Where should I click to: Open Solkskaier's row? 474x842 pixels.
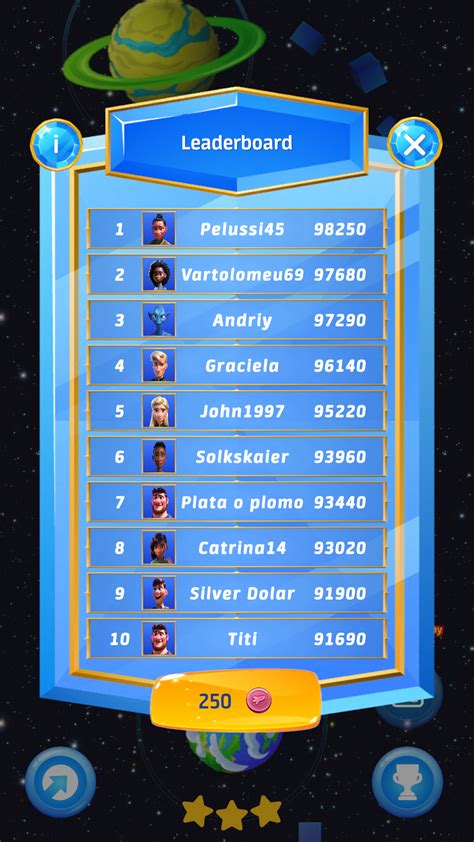237,456
